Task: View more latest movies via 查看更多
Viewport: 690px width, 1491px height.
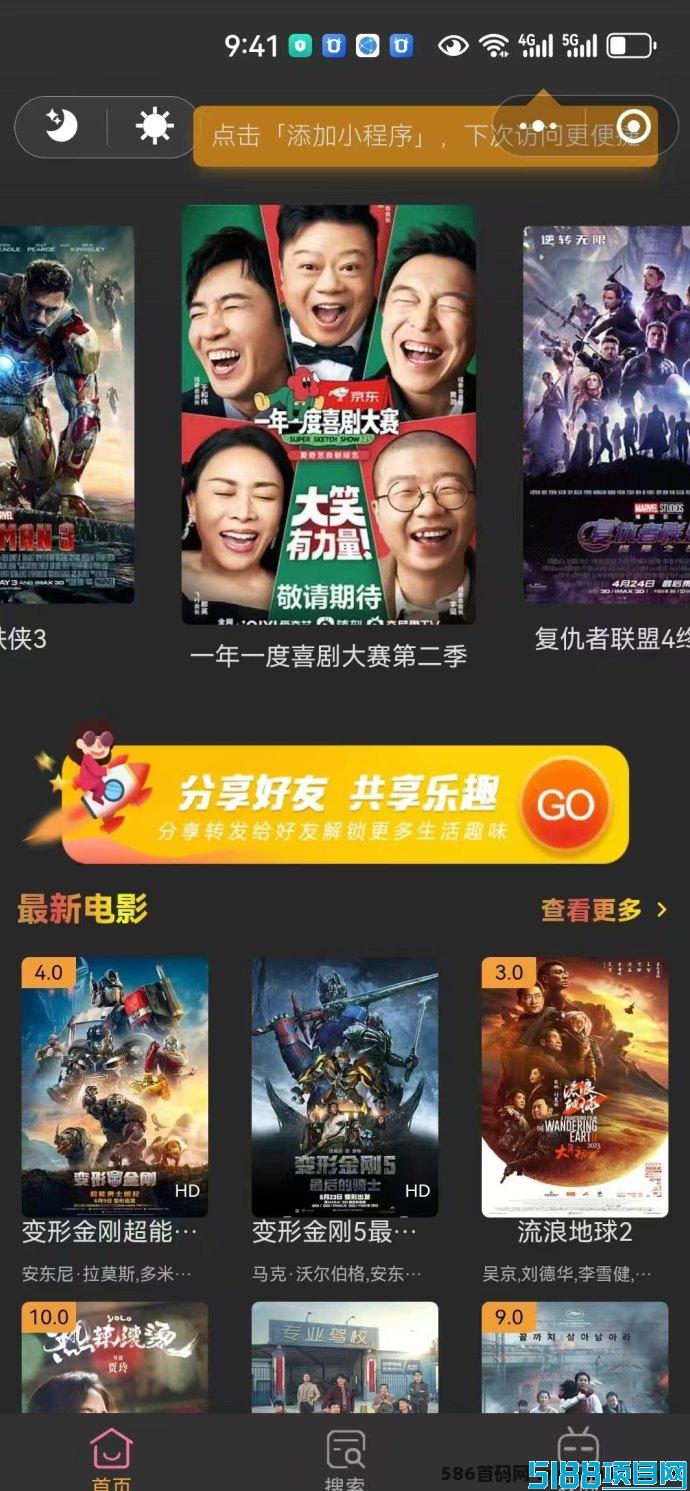Action: [x=604, y=910]
